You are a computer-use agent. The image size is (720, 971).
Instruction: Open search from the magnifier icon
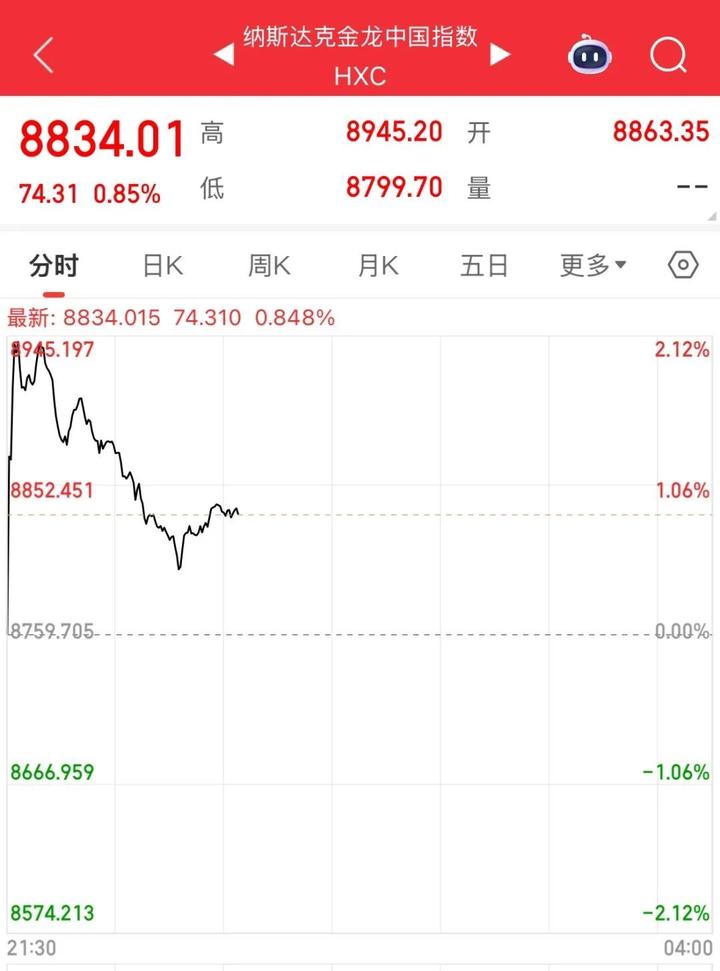[668, 55]
